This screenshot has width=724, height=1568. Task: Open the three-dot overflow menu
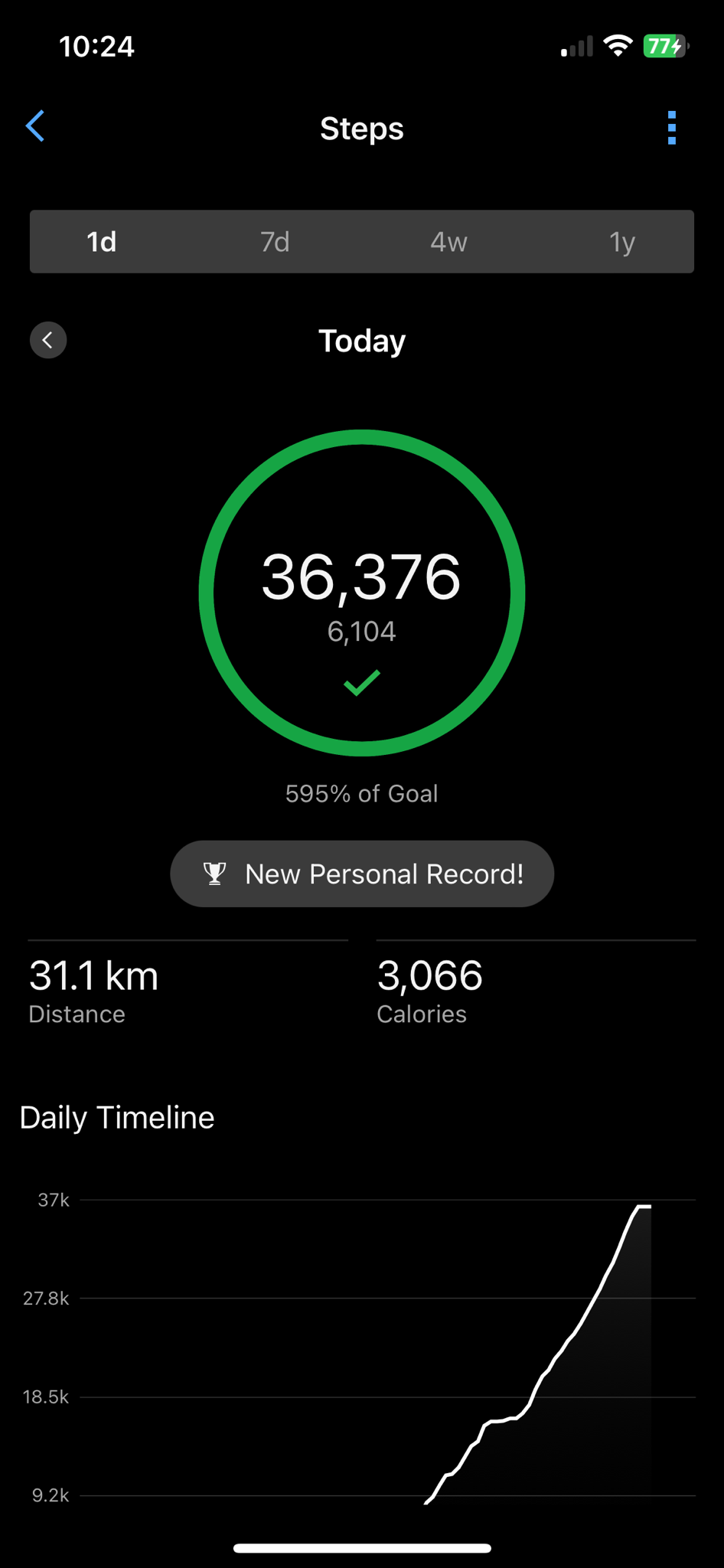pos(671,128)
